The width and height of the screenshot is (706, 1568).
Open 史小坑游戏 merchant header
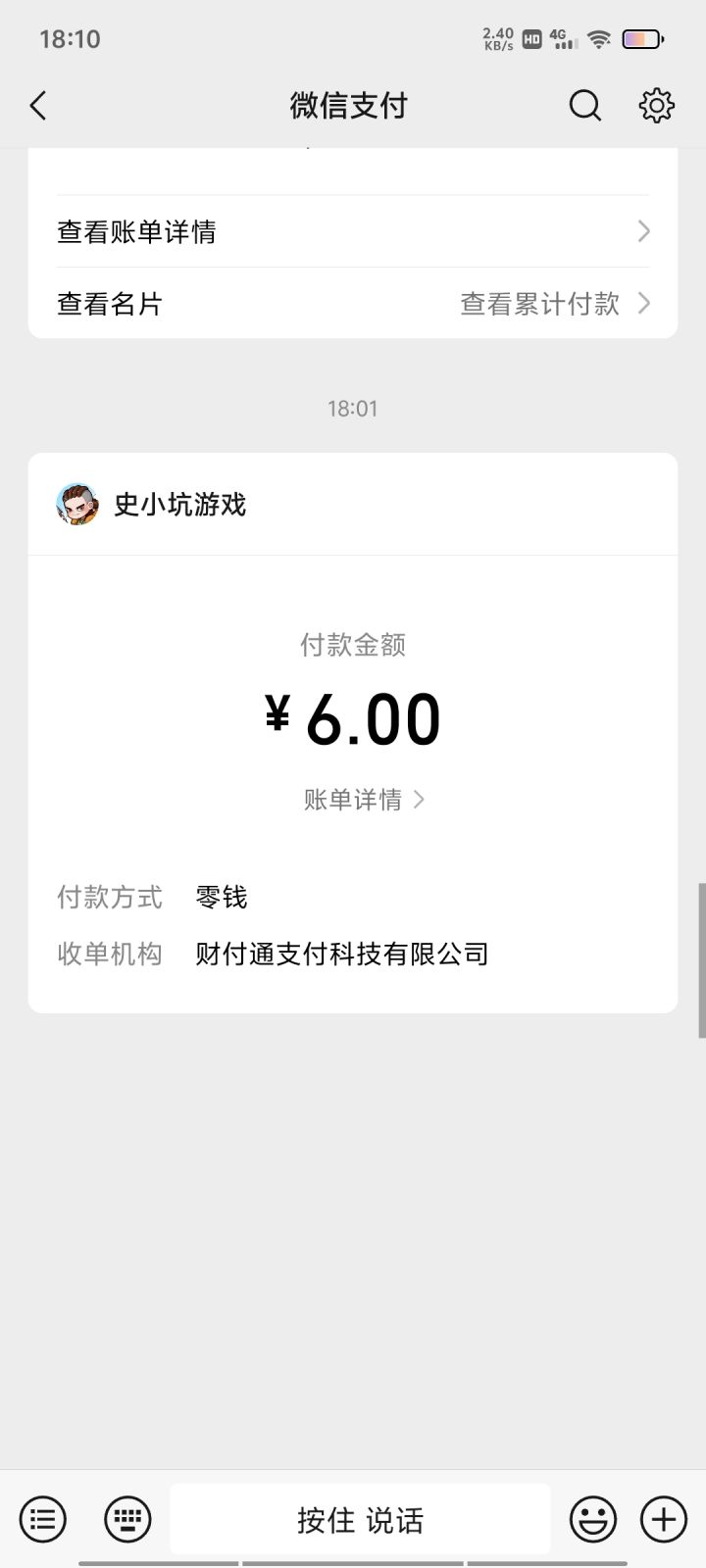pos(180,505)
